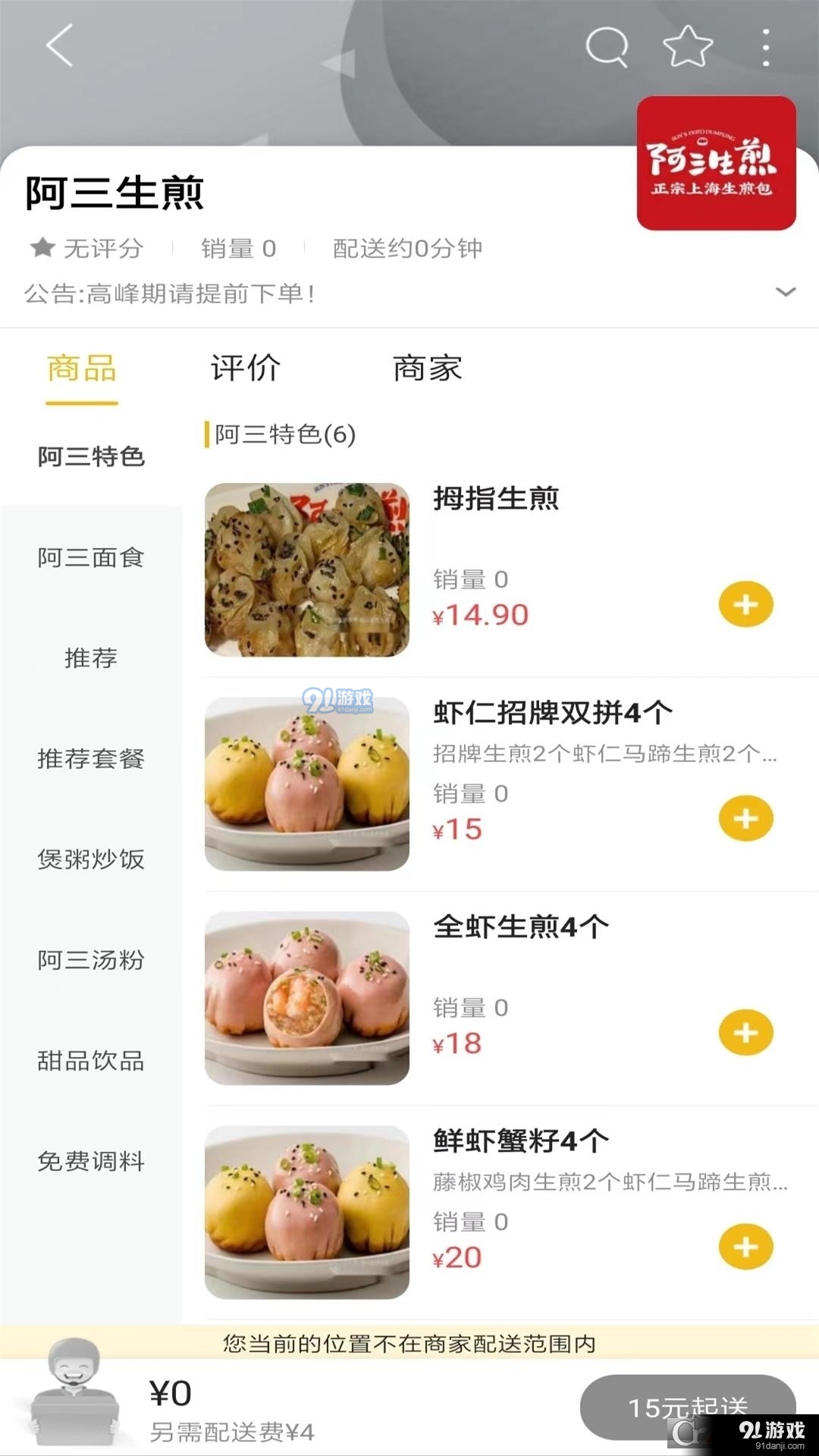
Task: Switch to the 评价 tab
Action: point(243,369)
